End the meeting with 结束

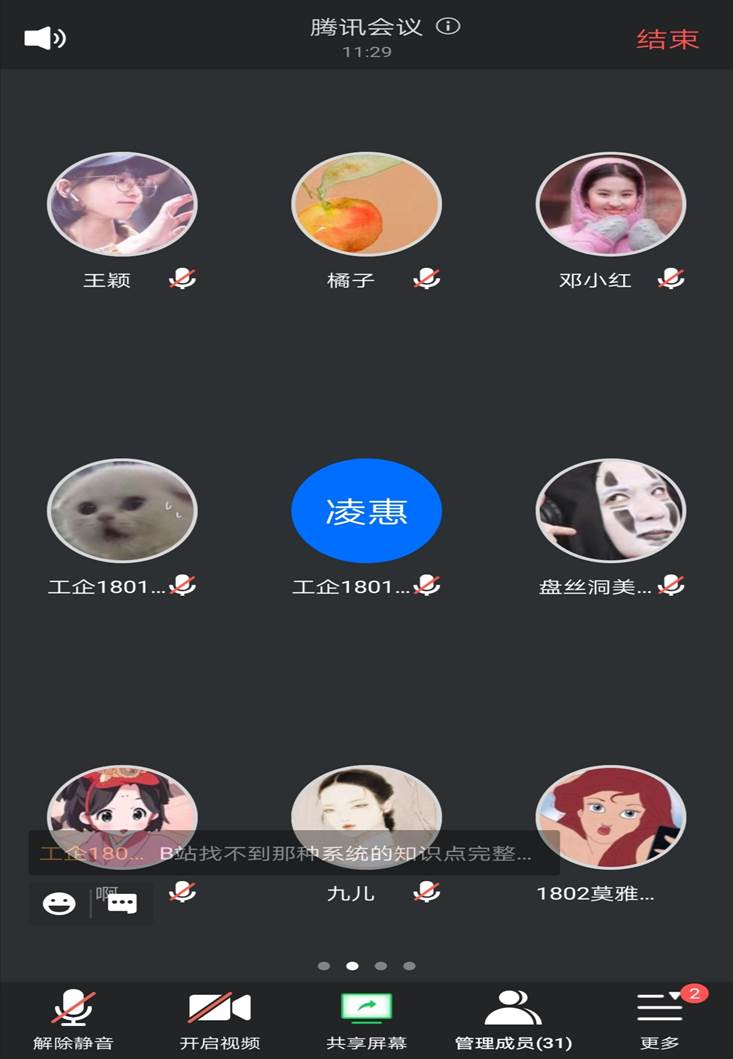(x=667, y=40)
